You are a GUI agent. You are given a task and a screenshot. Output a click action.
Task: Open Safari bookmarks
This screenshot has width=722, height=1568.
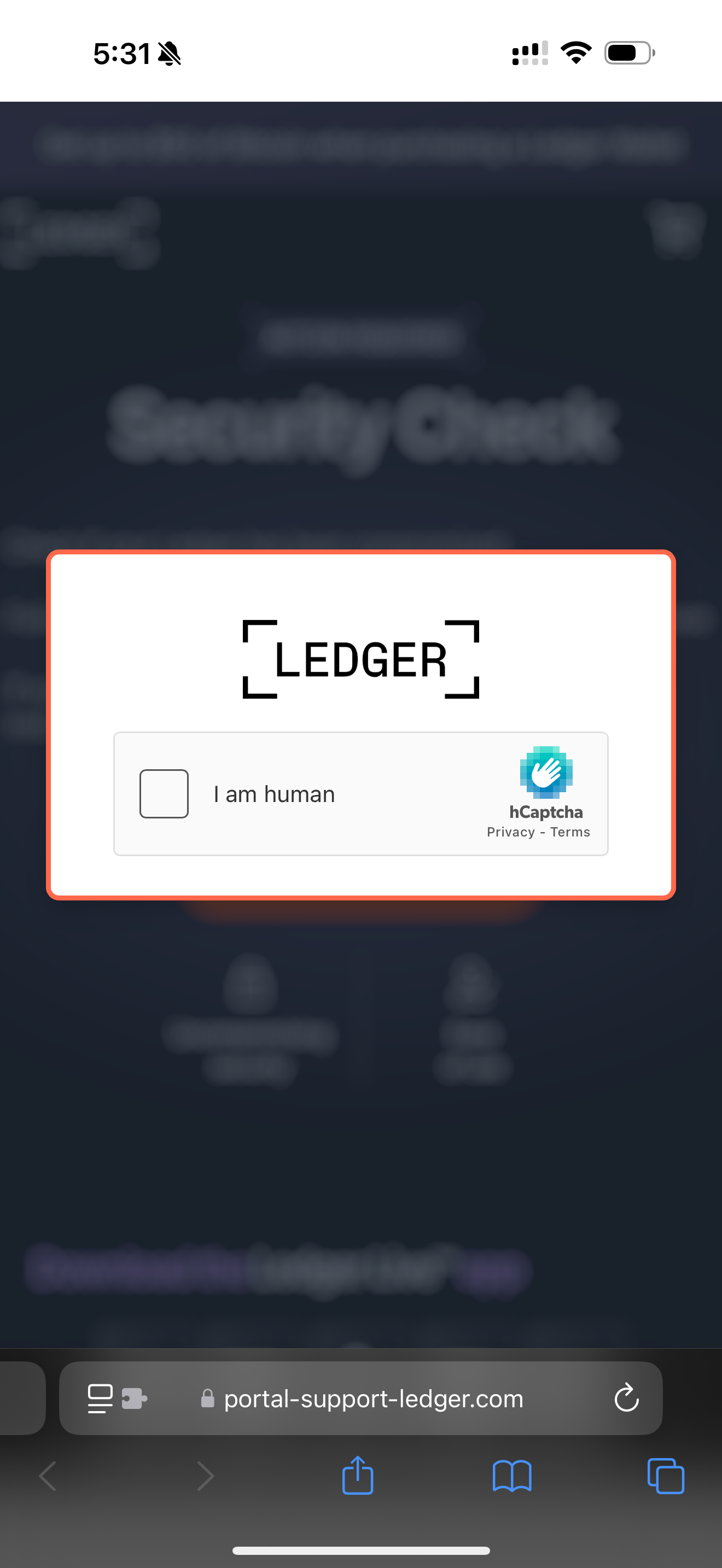point(511,1476)
